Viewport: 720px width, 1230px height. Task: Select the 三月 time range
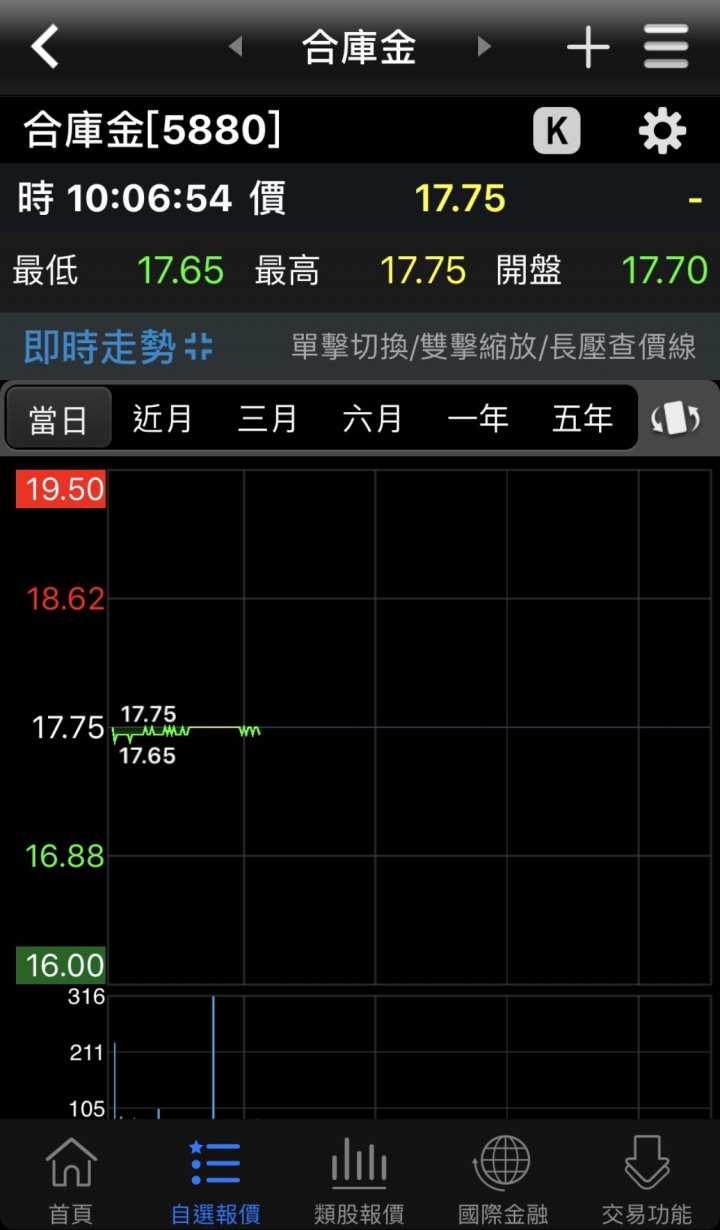click(x=268, y=418)
